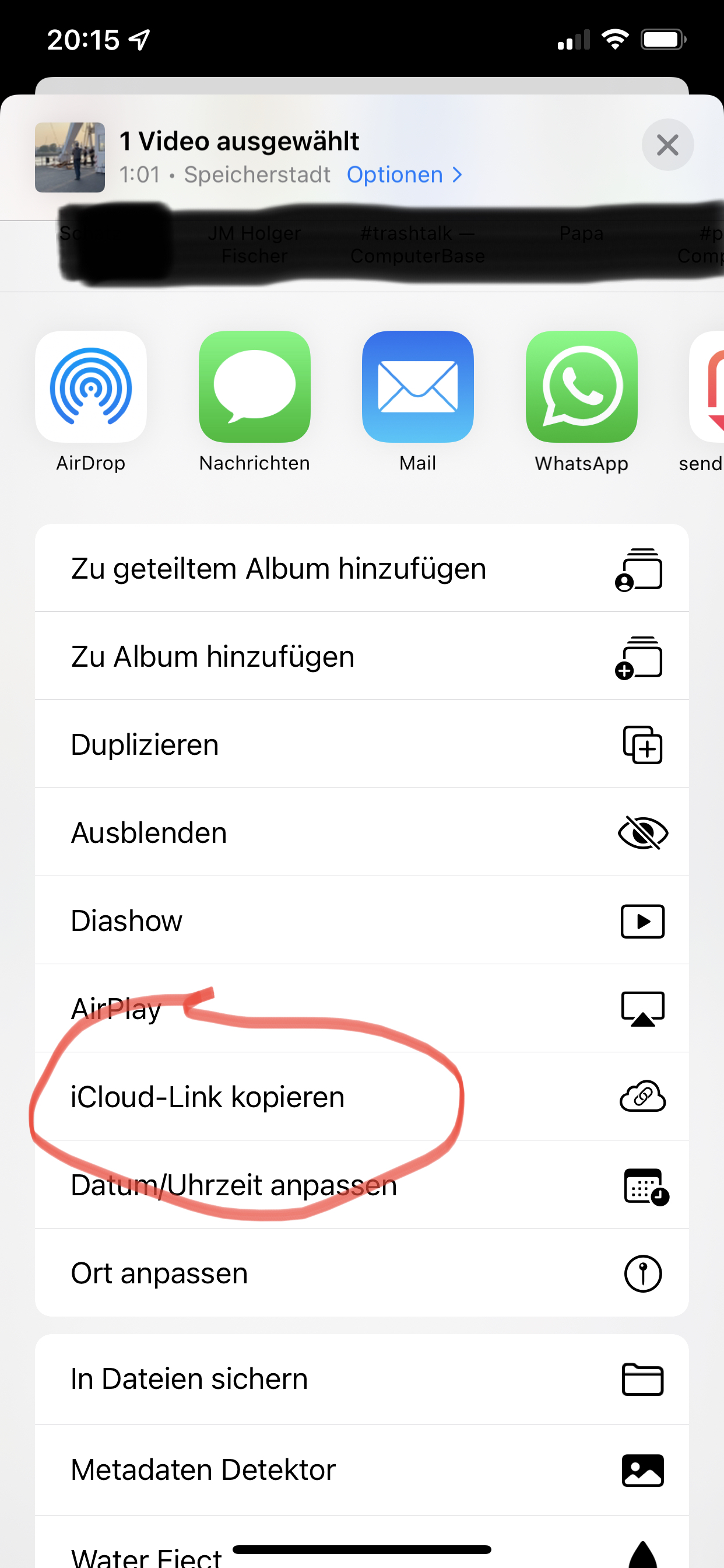Open the AirPlay option
This screenshot has height=1568, width=724.
coord(361,1009)
